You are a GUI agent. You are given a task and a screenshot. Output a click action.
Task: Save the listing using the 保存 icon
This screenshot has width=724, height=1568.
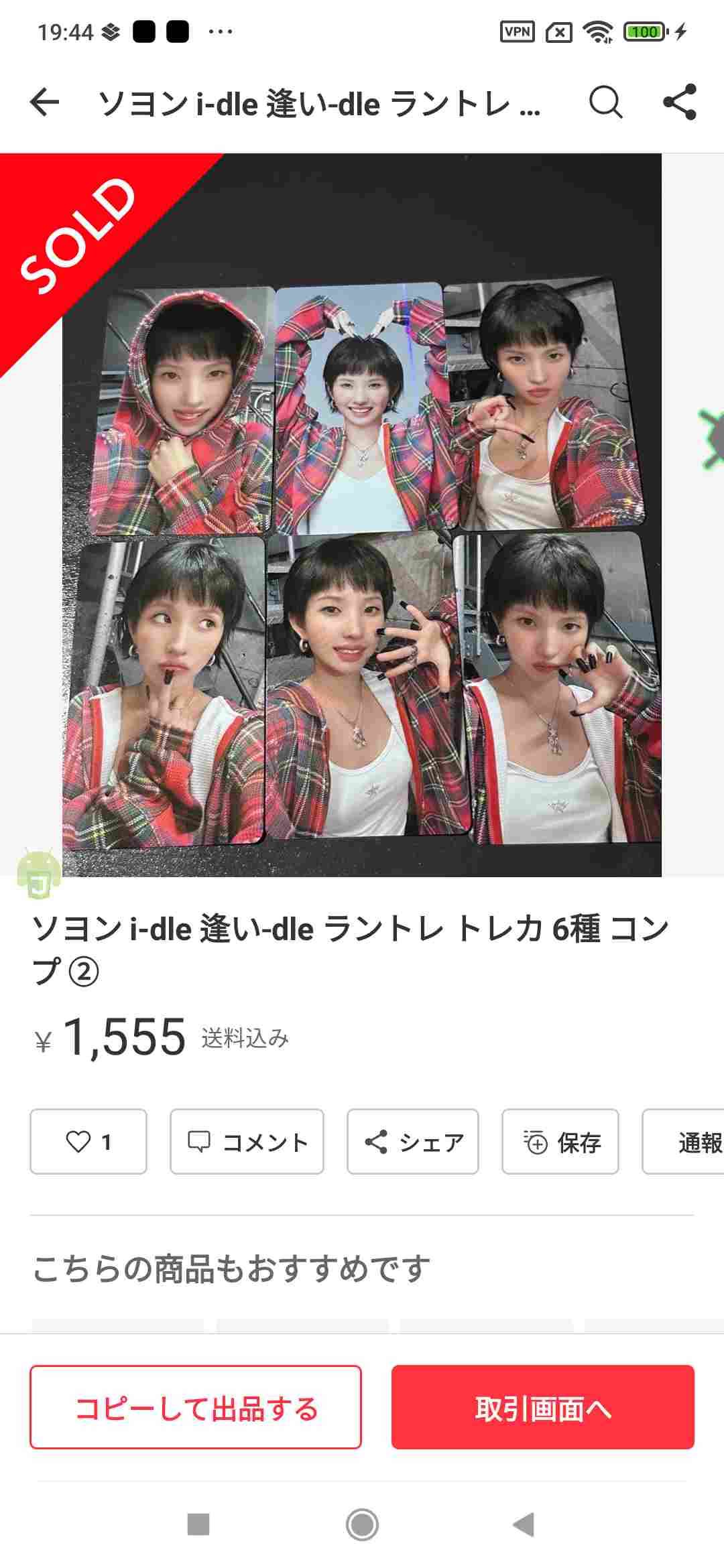coord(560,1141)
